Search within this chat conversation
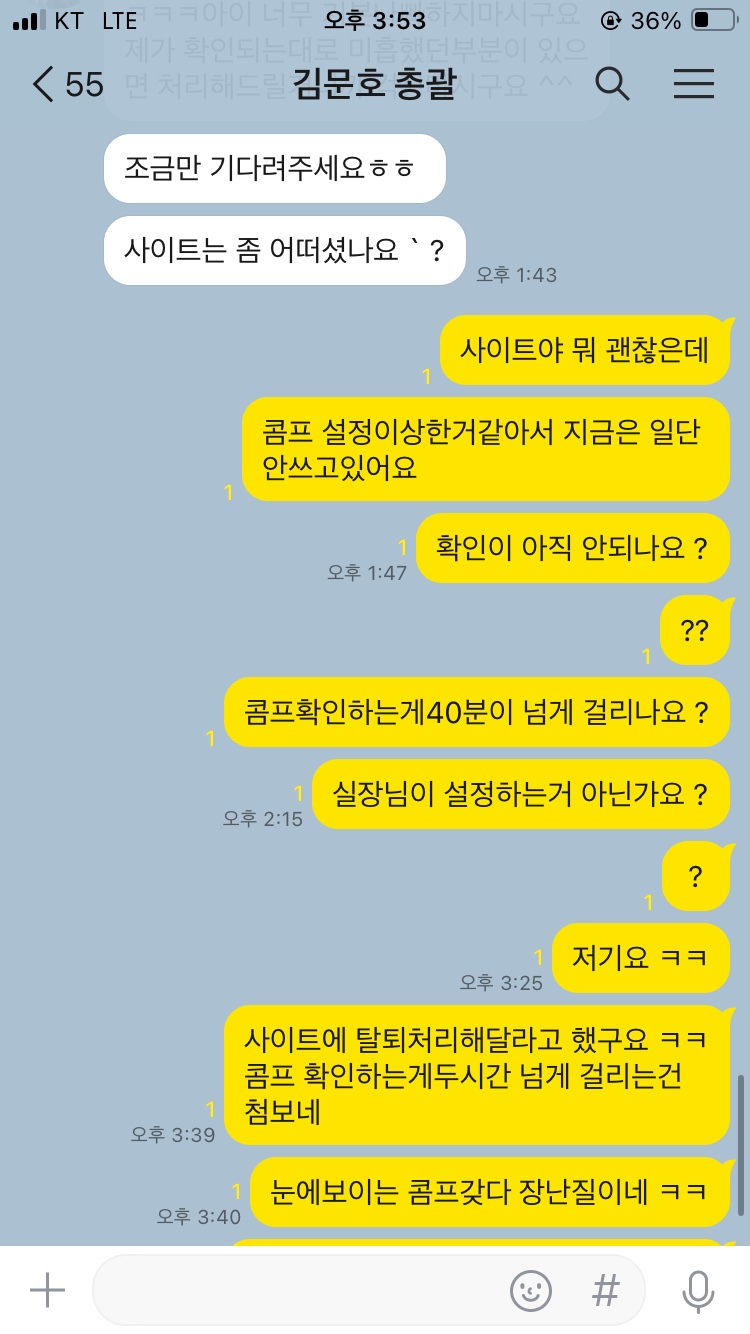This screenshot has width=750, height=1334. click(612, 85)
